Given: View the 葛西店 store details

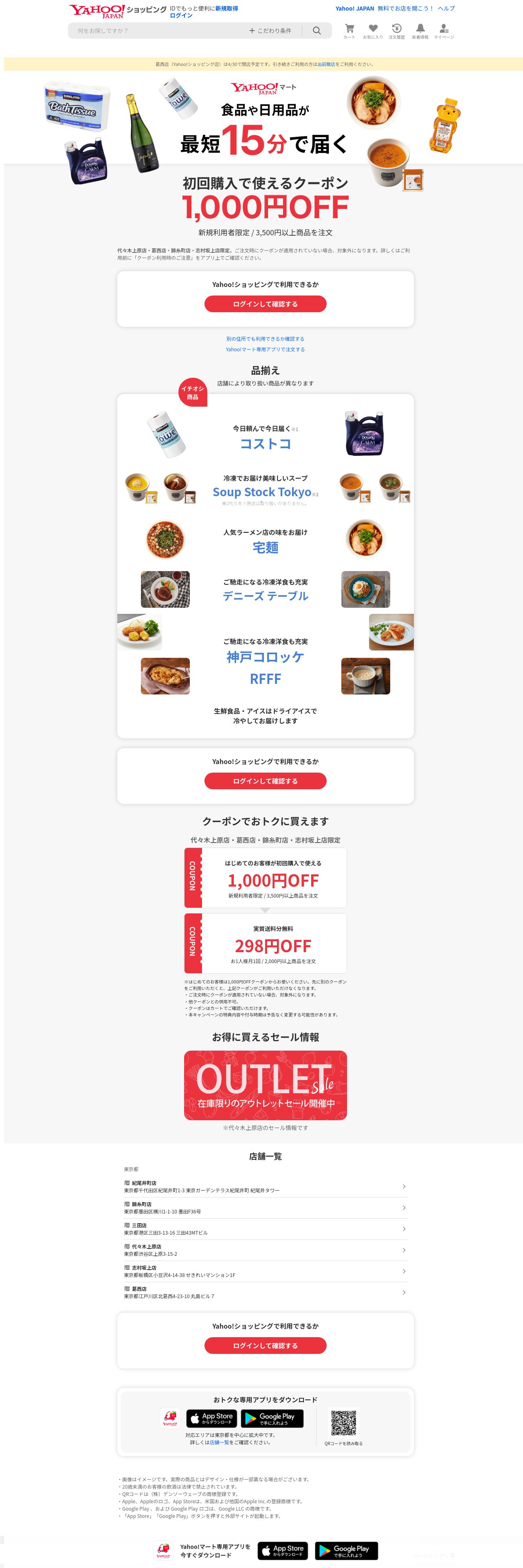Looking at the screenshot, I should [x=265, y=1292].
